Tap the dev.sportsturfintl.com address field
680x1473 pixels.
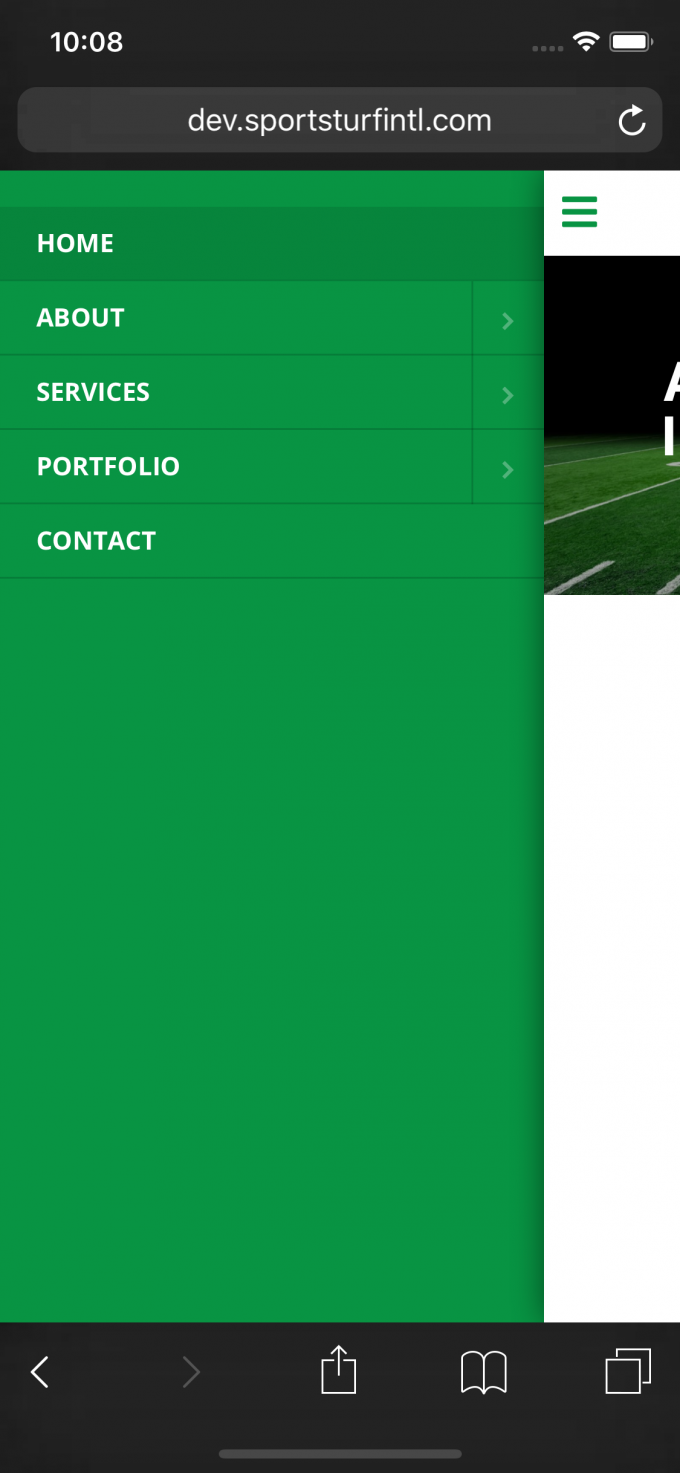[x=339, y=121]
